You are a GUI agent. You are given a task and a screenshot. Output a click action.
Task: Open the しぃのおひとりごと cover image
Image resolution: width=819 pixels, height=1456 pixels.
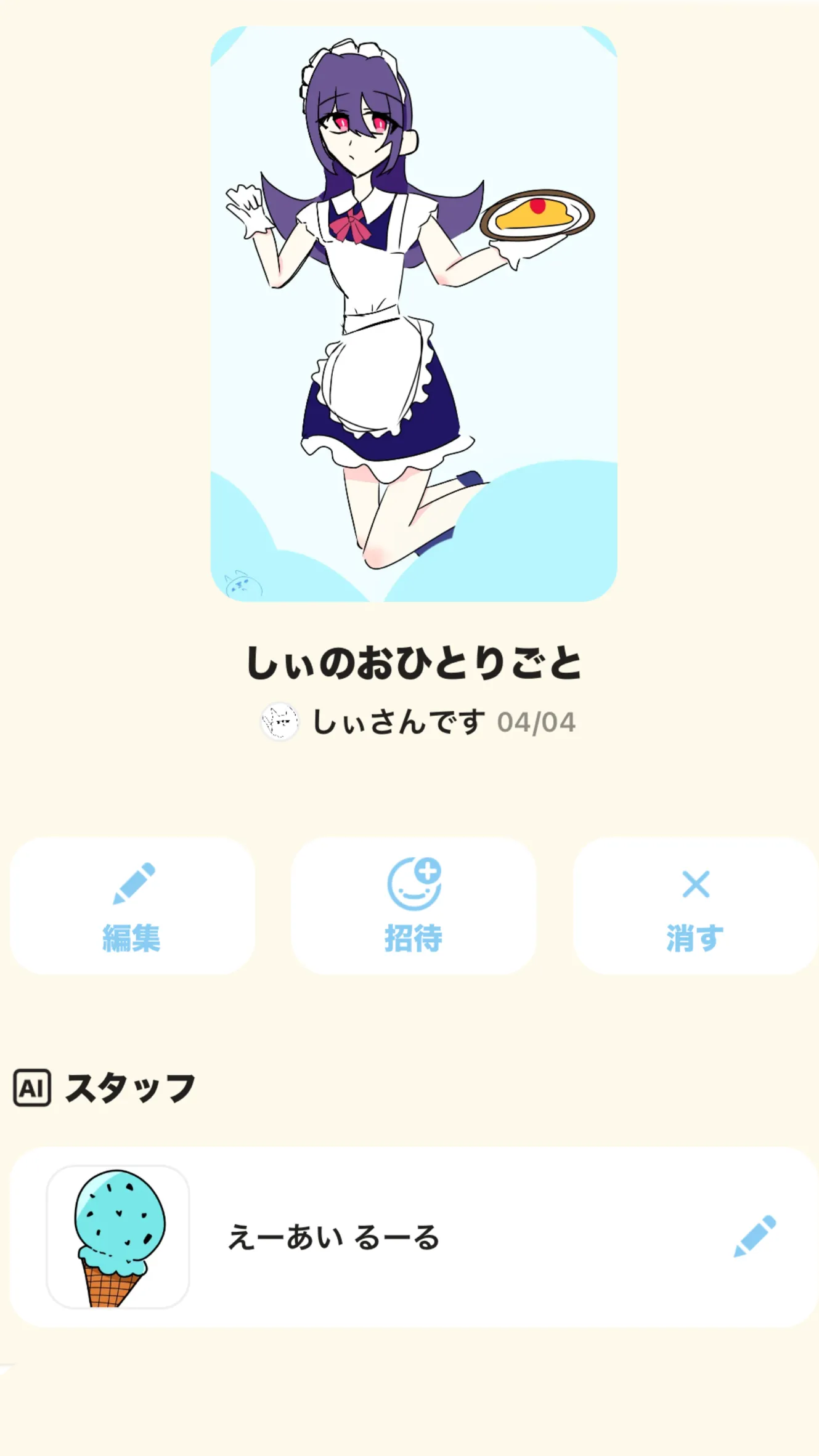(414, 314)
